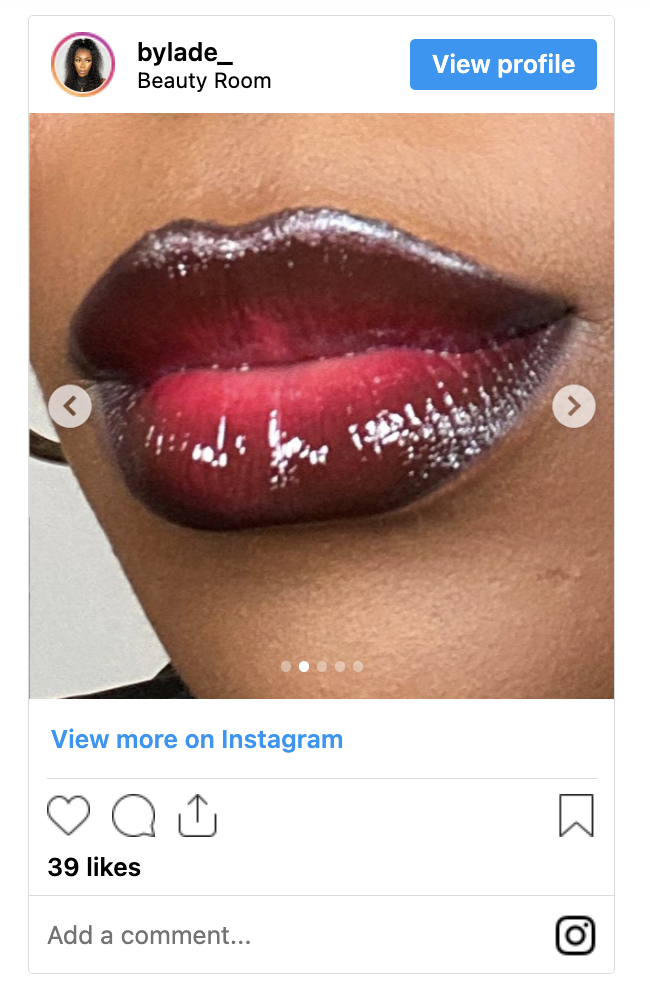This screenshot has width=650, height=1004.
Task: Bookmark this post
Action: point(576,816)
